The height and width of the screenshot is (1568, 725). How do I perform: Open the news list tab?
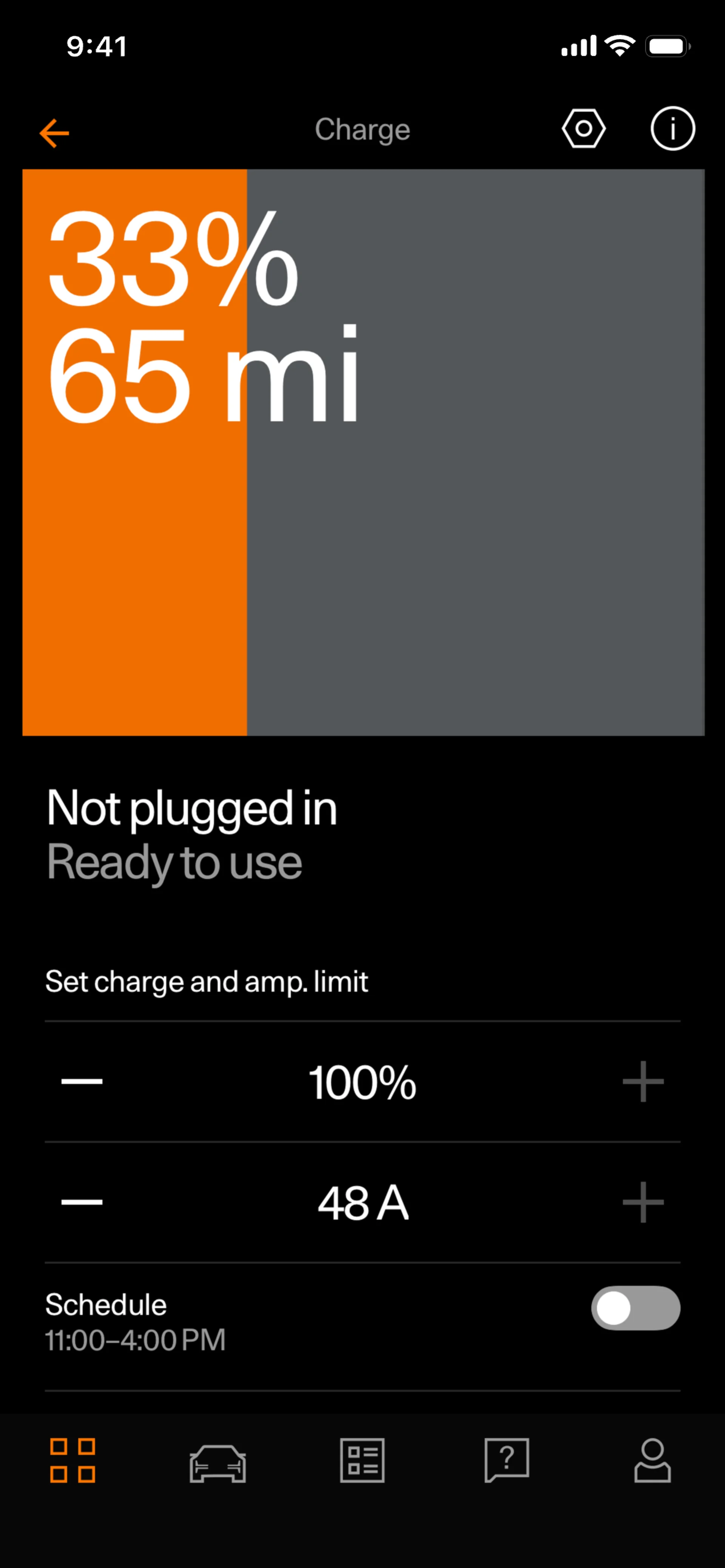(x=362, y=1460)
